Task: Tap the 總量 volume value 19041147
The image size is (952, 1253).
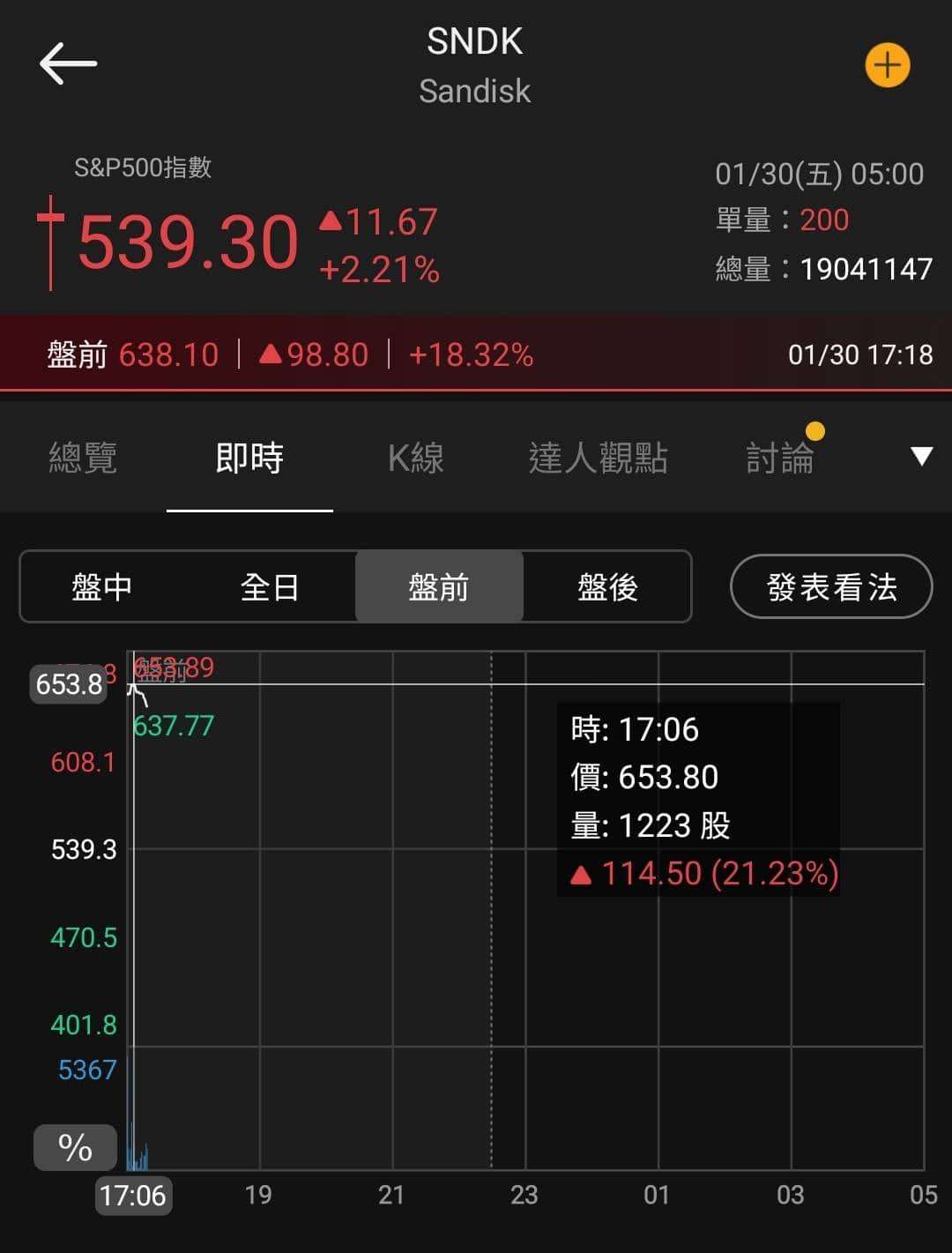Action: (x=866, y=268)
